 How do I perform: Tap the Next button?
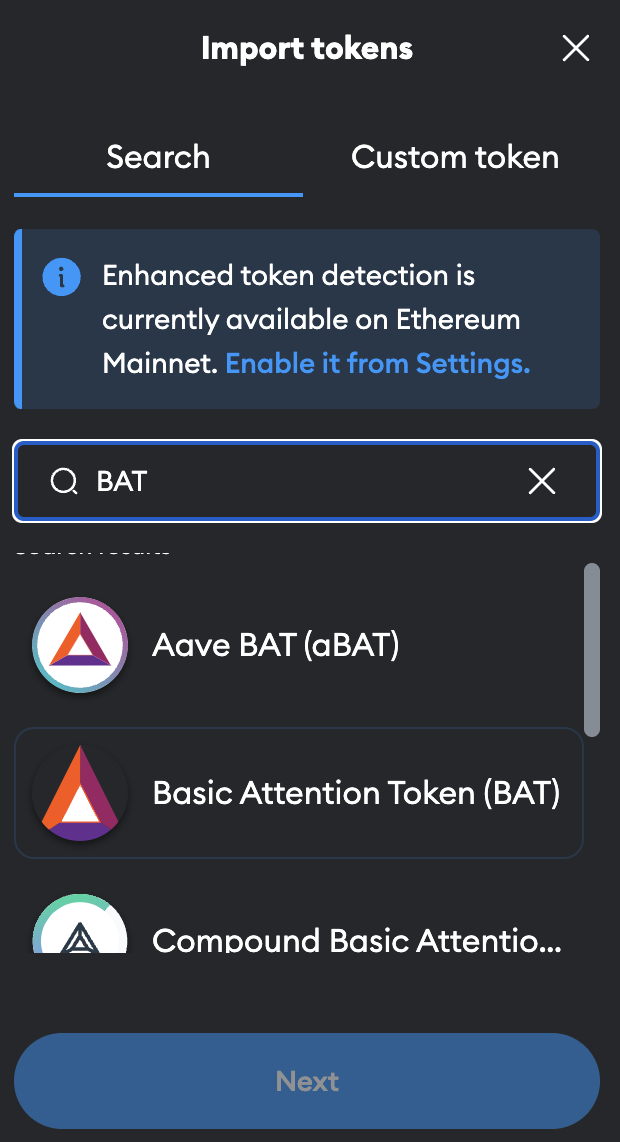pyautogui.click(x=307, y=1081)
